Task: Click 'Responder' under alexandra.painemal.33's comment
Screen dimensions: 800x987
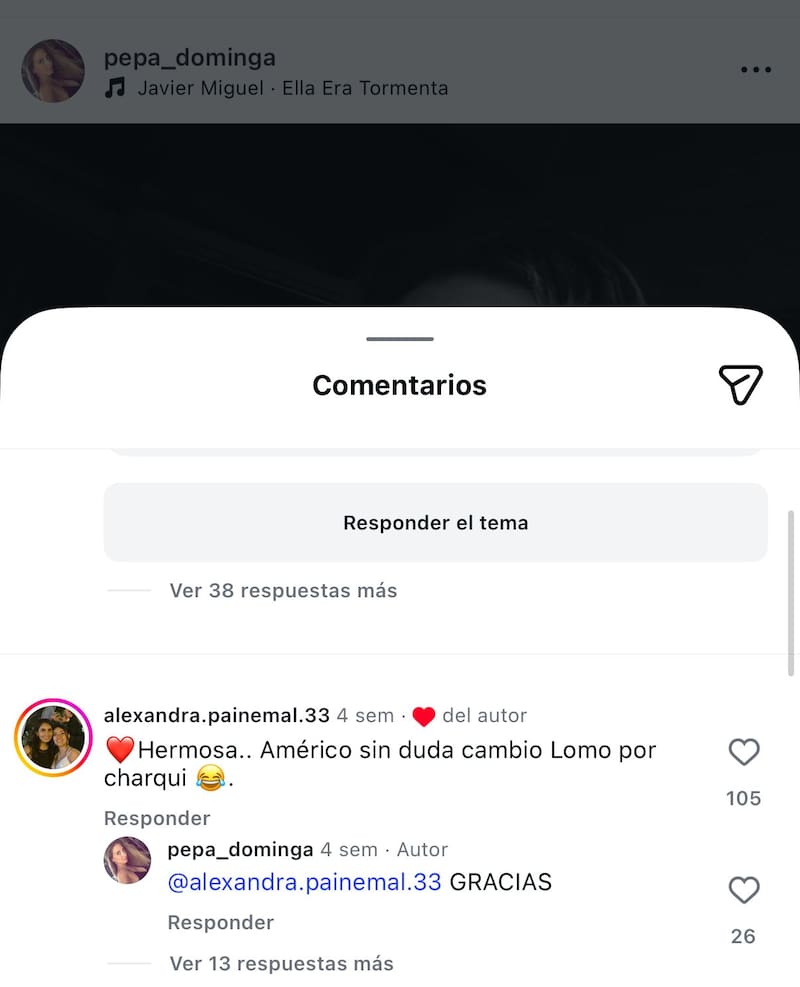Action: tap(157, 818)
